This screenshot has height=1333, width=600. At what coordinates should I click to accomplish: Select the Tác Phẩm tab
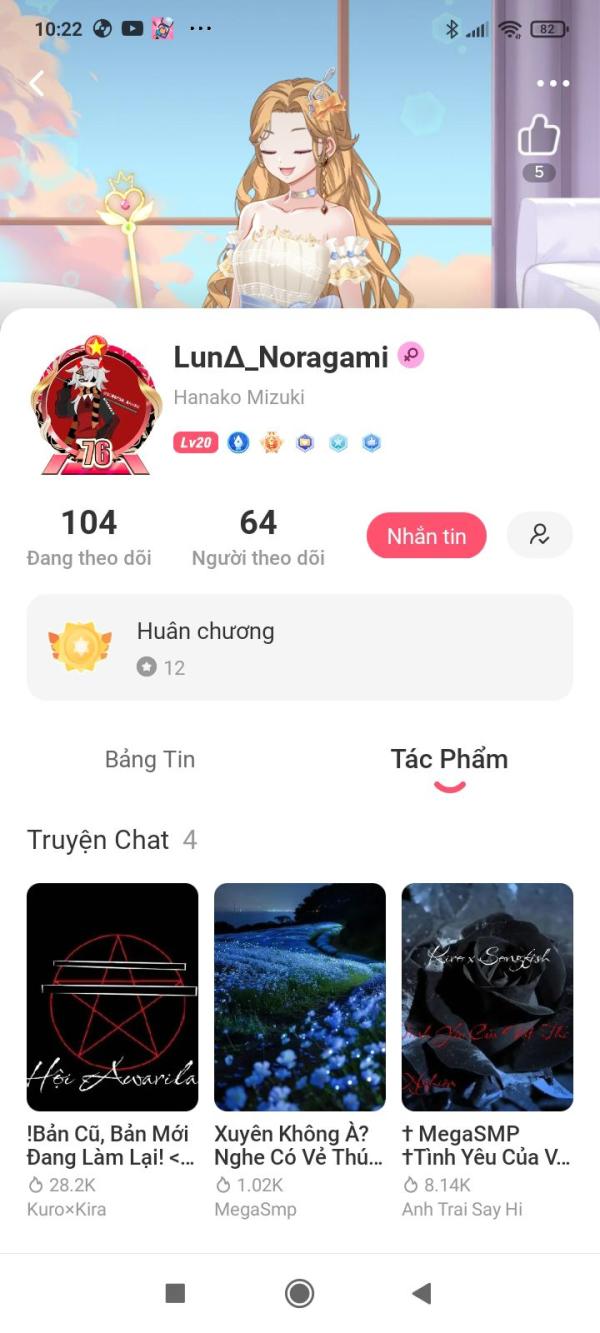(449, 759)
